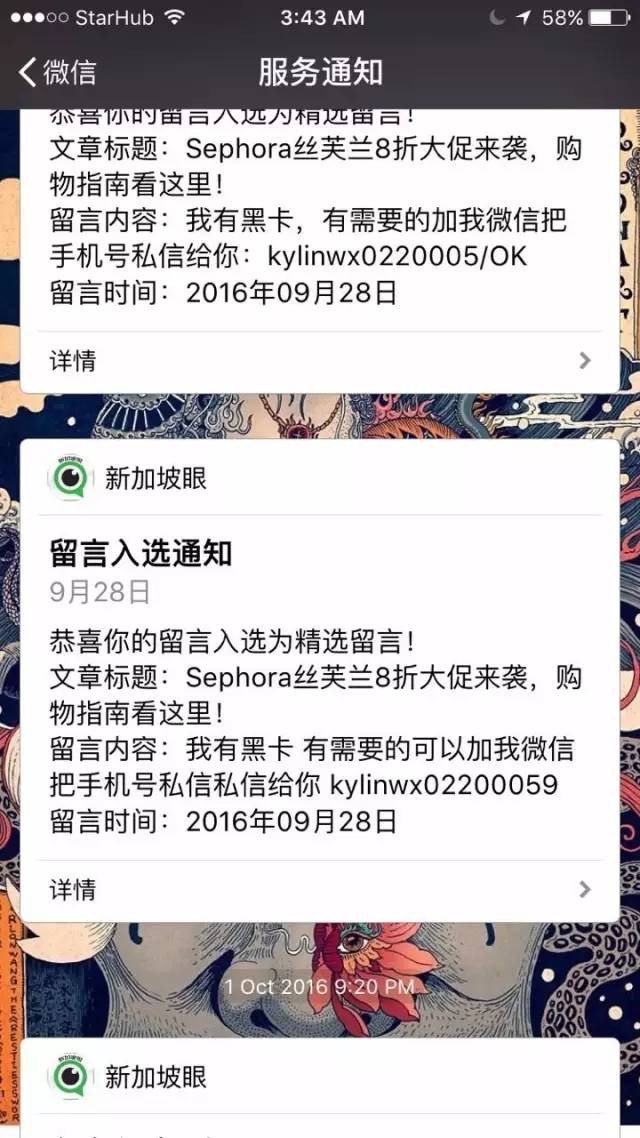Viewport: 640px width, 1138px height.
Task: Go back to 微信 chat list
Action: [58, 72]
